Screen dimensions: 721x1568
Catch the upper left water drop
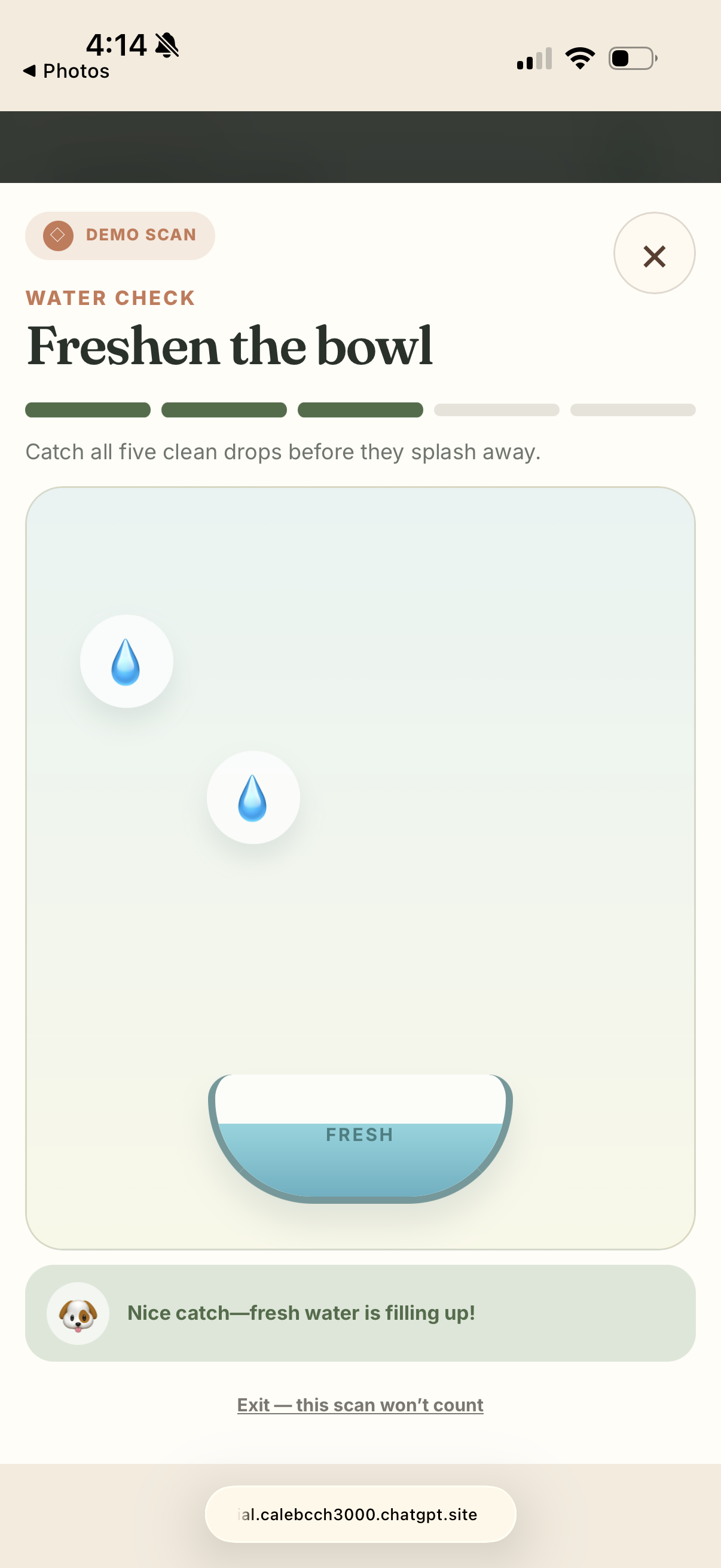click(x=127, y=661)
